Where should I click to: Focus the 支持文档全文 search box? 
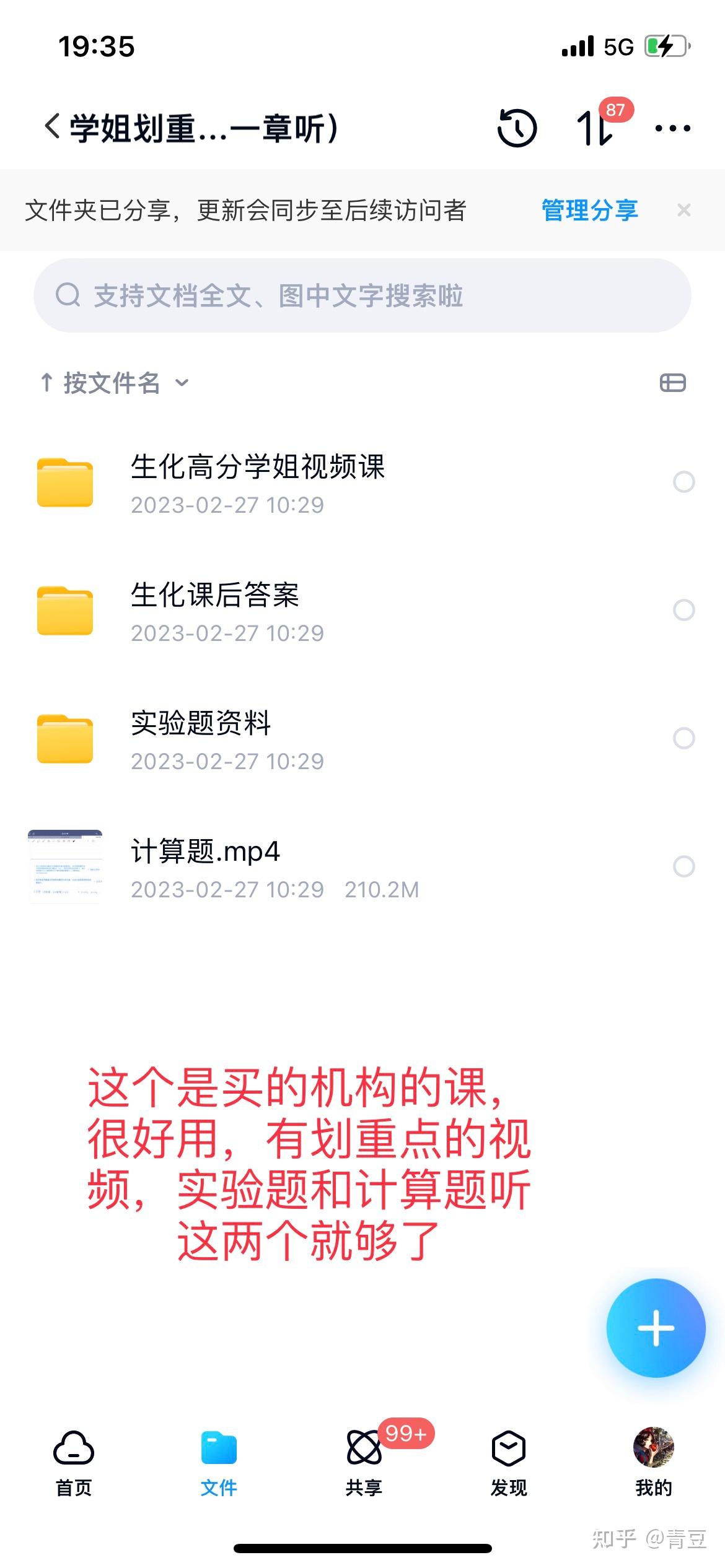pos(362,295)
